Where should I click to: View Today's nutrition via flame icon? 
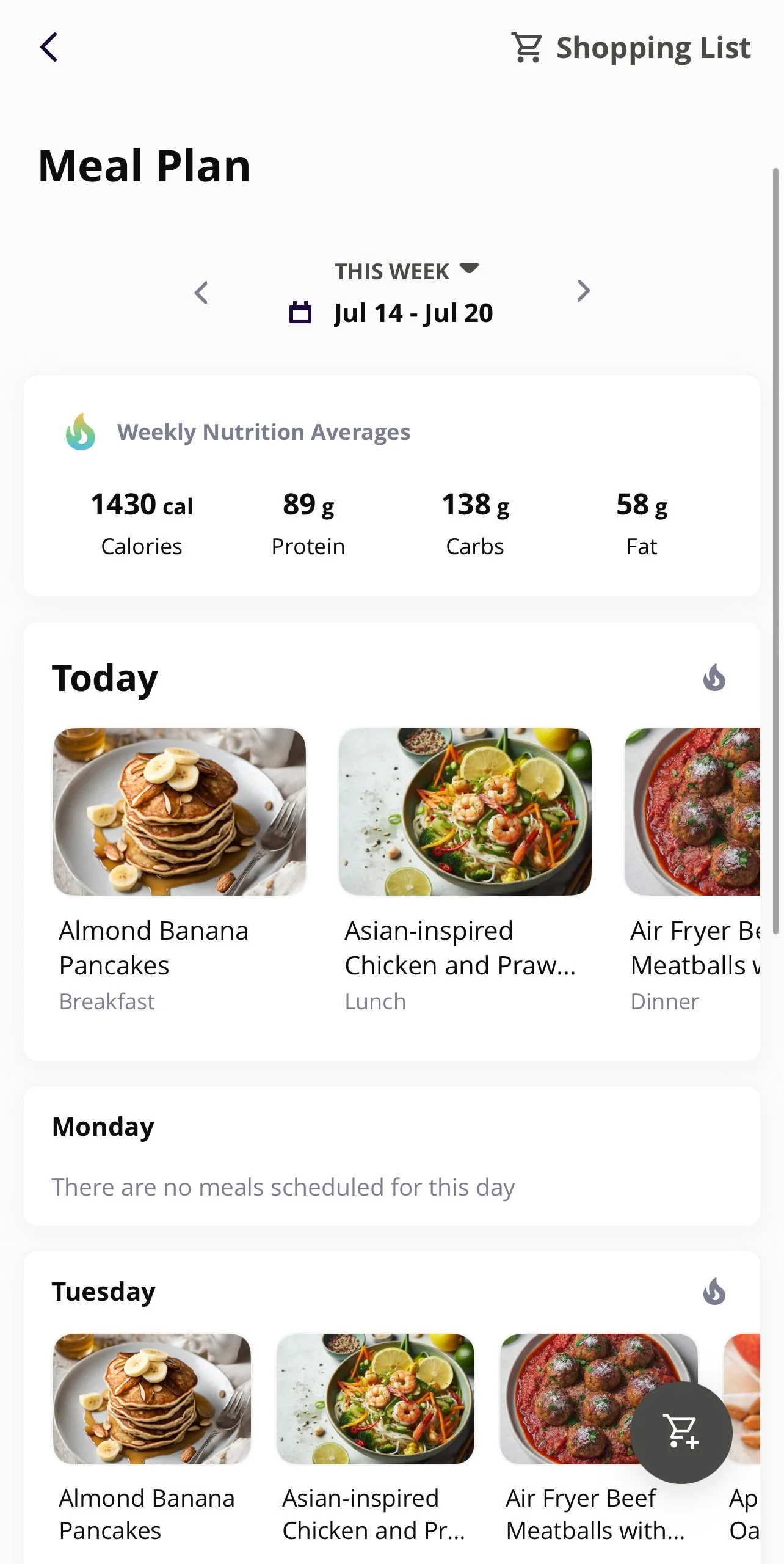714,677
